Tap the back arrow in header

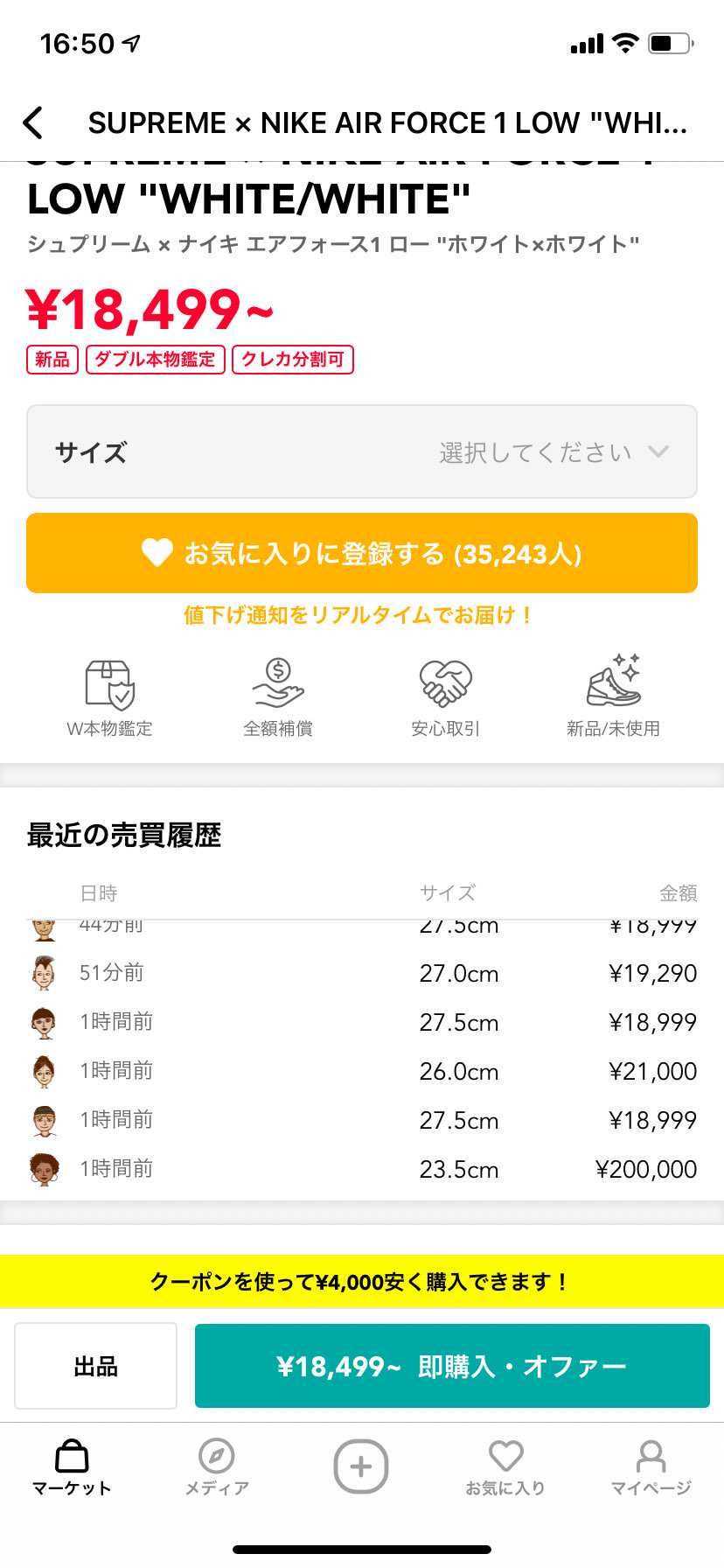pos(34,122)
